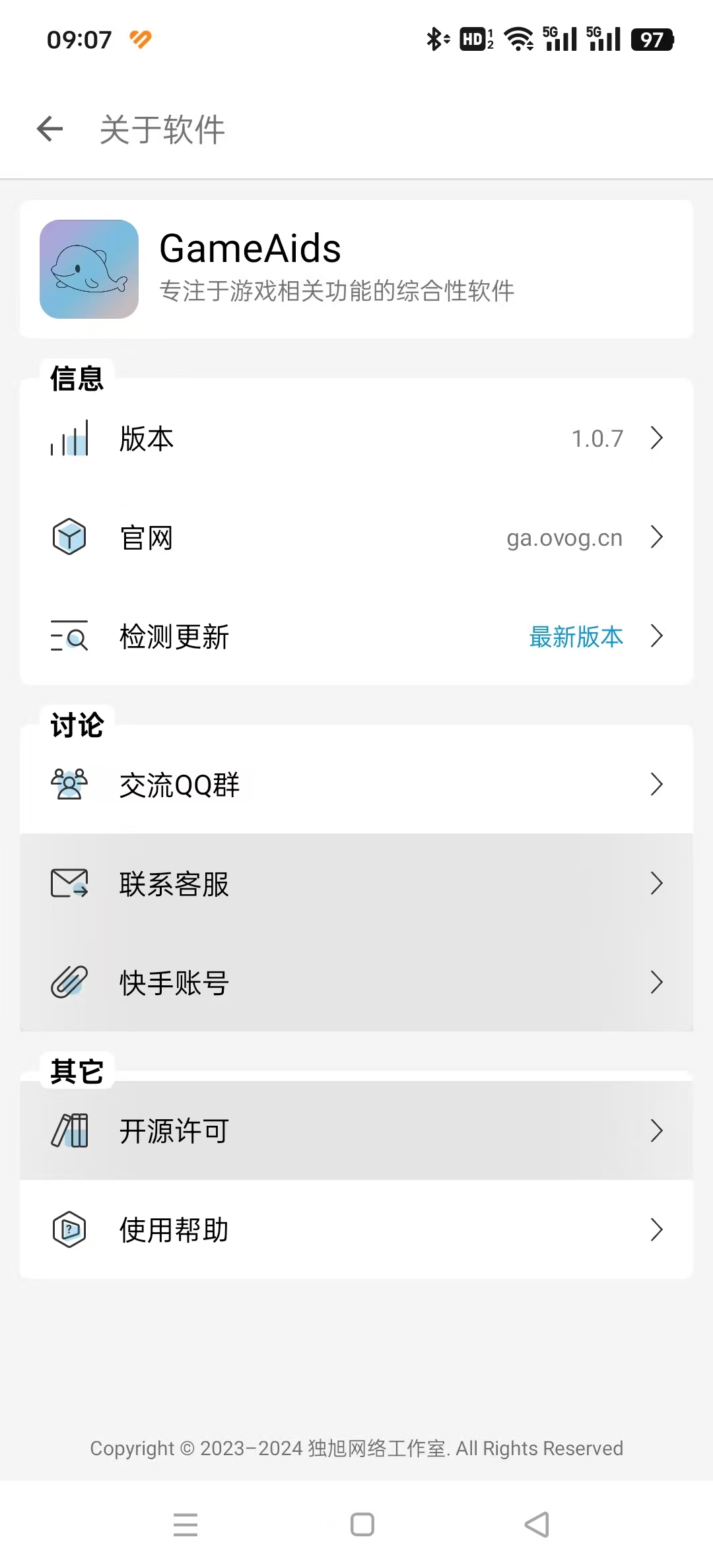View 开源许可 open source licenses
The height and width of the screenshot is (1568, 713).
point(356,1130)
